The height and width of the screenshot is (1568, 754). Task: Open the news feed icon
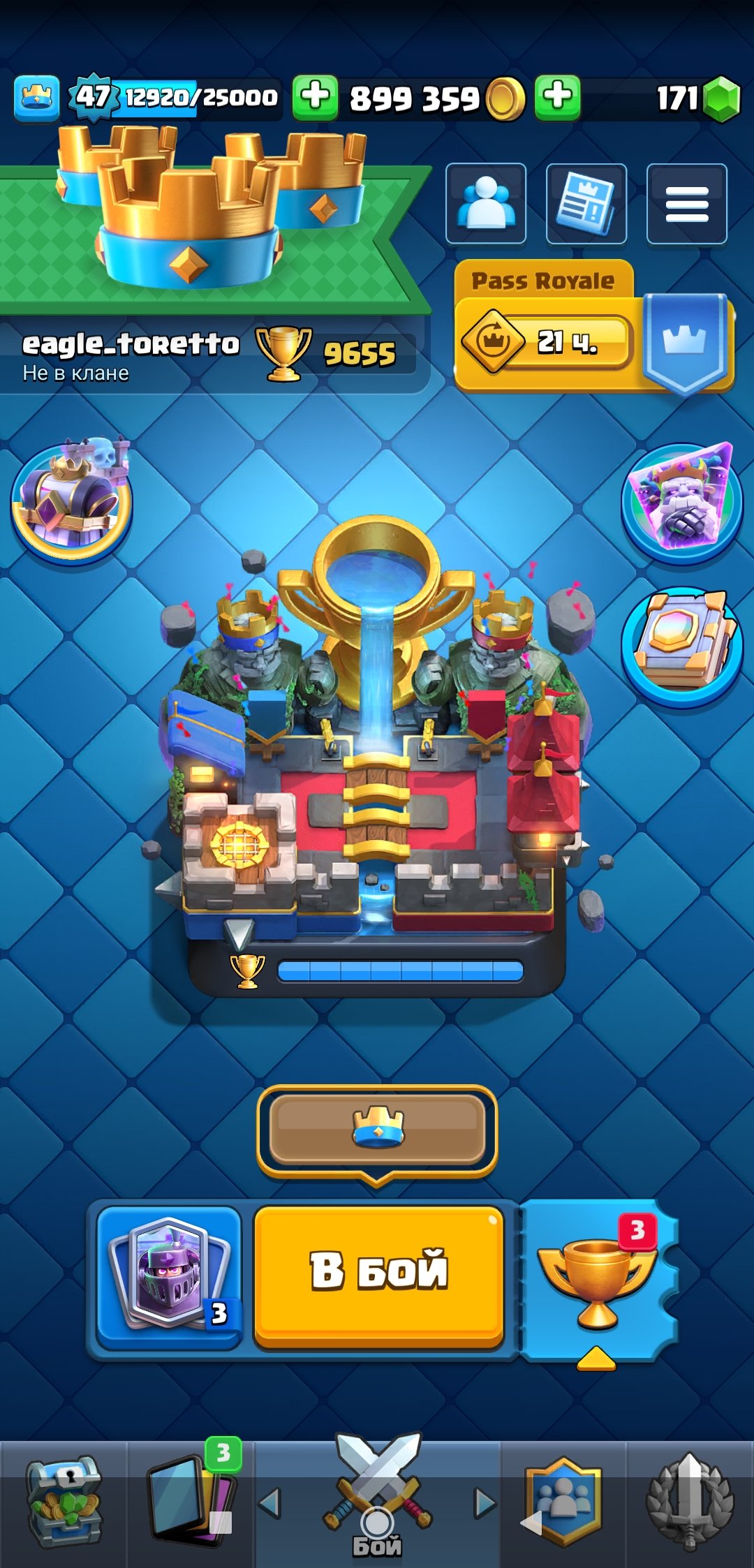(x=586, y=203)
